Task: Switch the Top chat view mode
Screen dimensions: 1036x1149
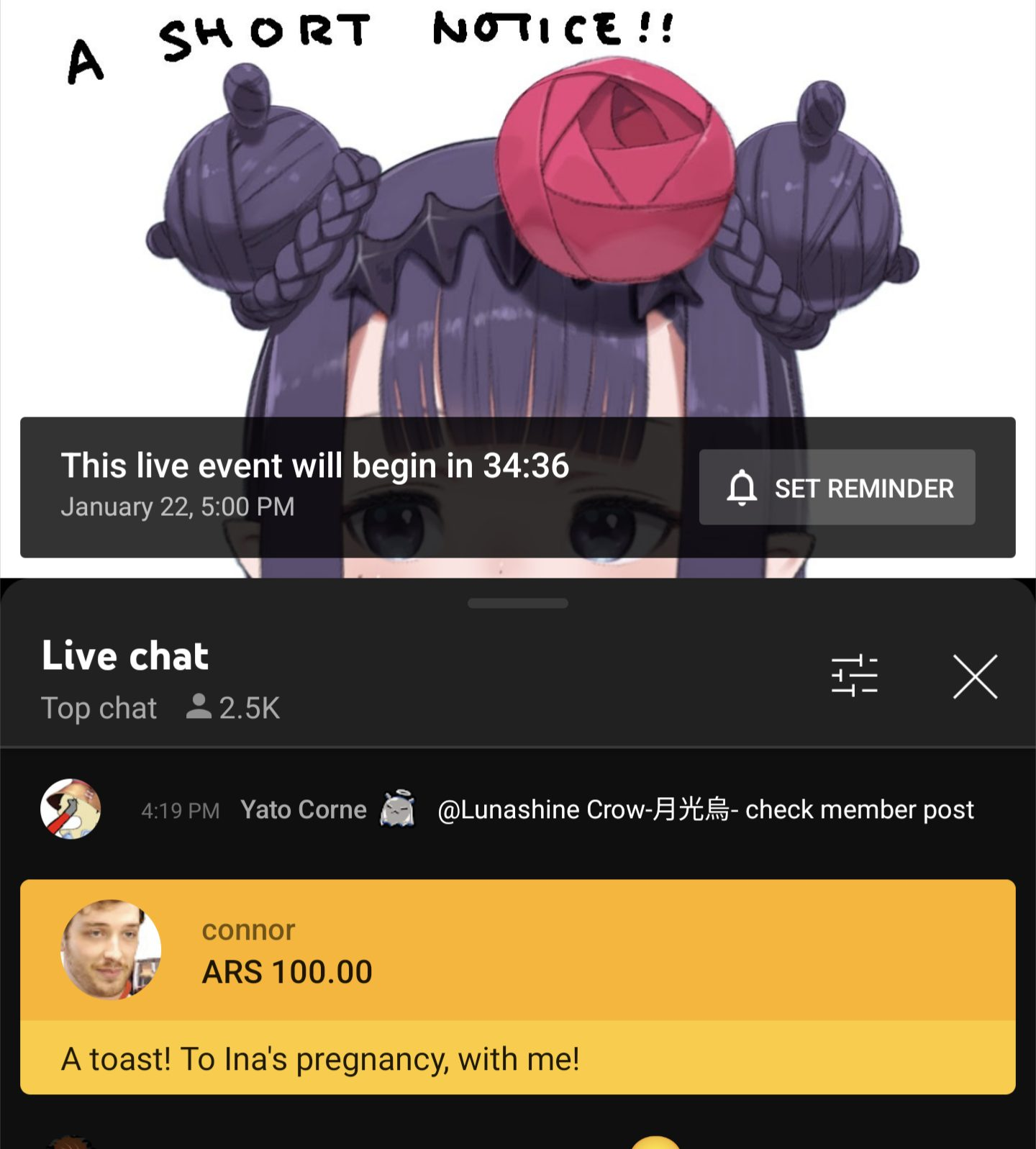Action: [99, 709]
